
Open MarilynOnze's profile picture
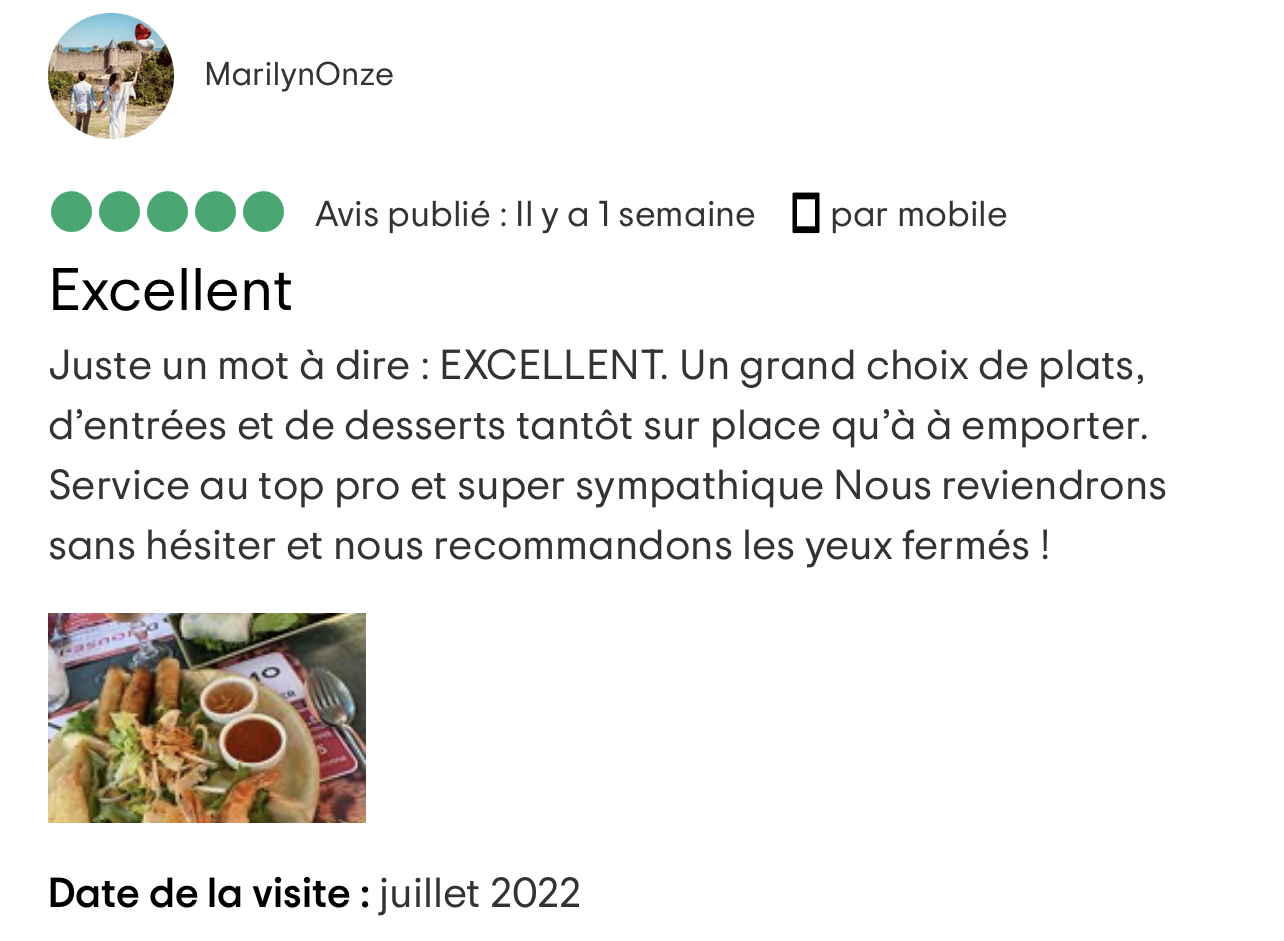(111, 76)
